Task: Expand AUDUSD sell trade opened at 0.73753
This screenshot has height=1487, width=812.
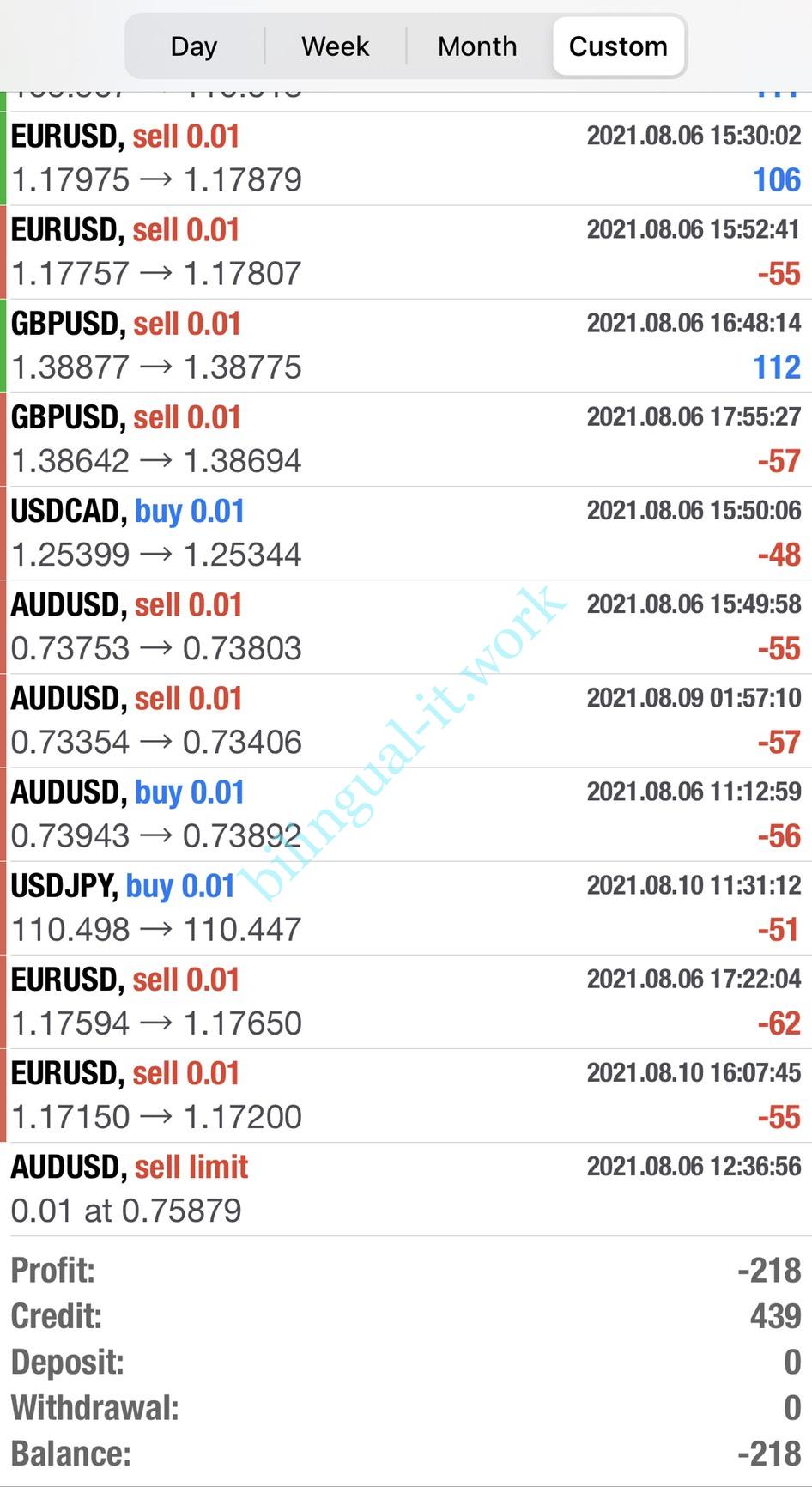Action: [406, 626]
